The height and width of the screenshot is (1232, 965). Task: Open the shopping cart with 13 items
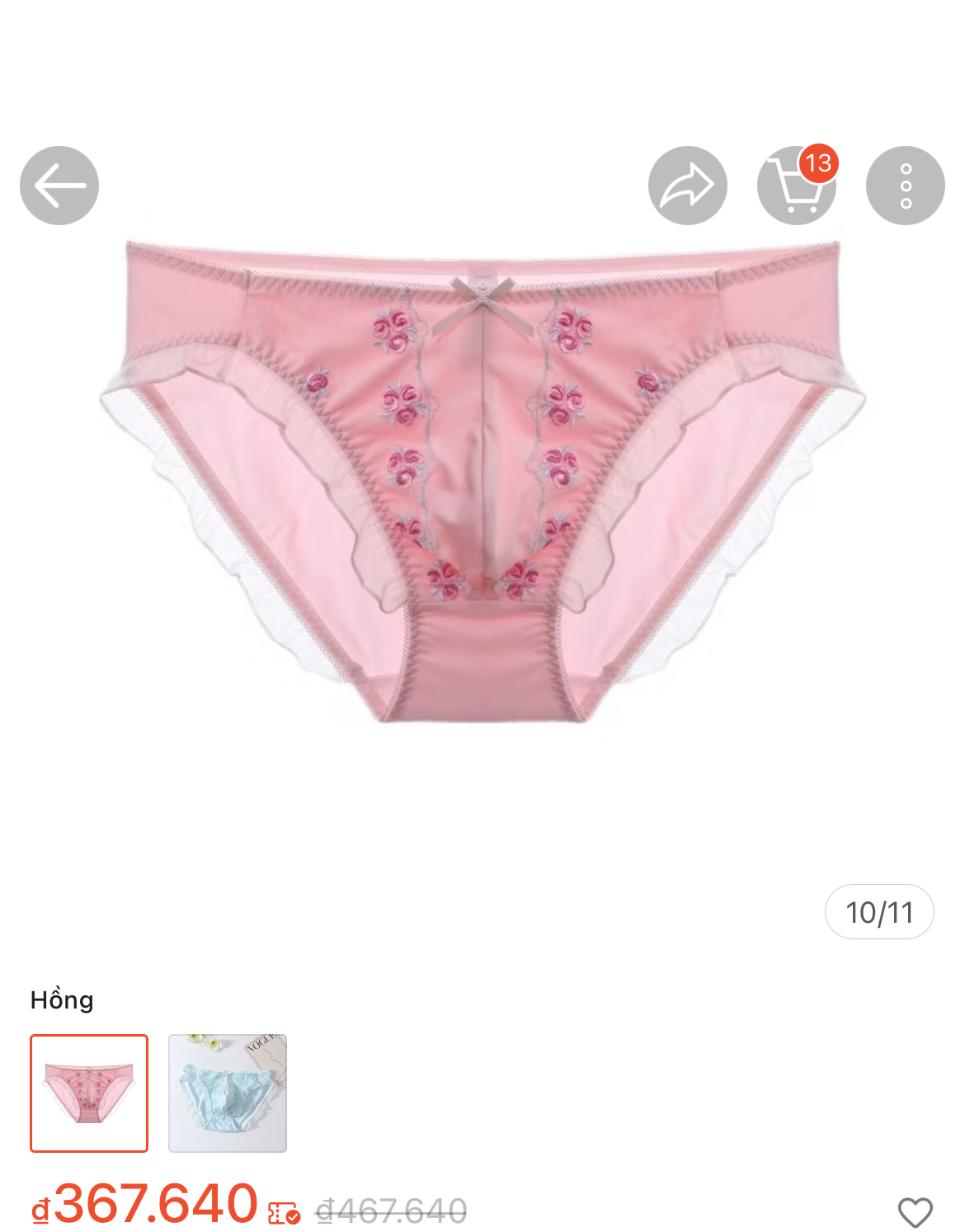tap(796, 187)
